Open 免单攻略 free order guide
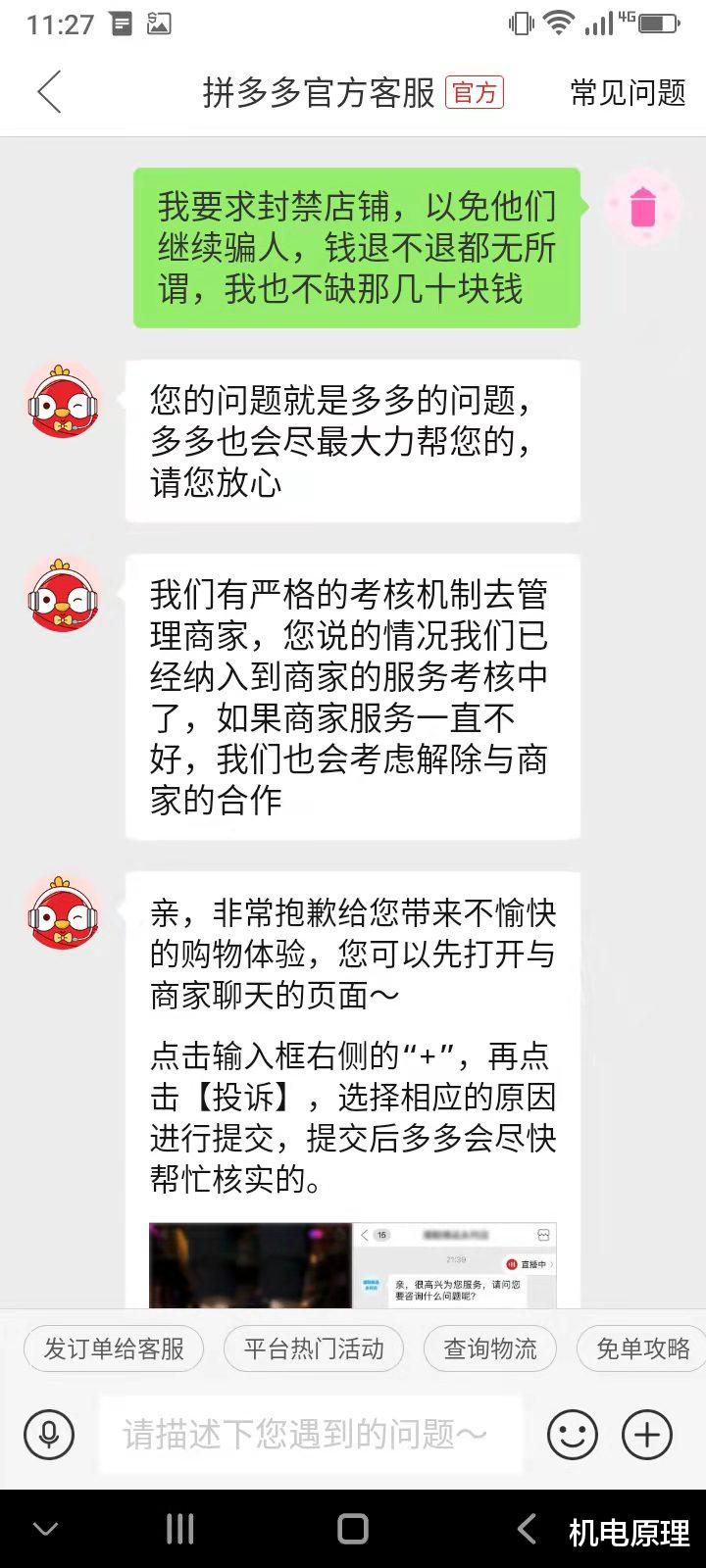 point(643,1348)
